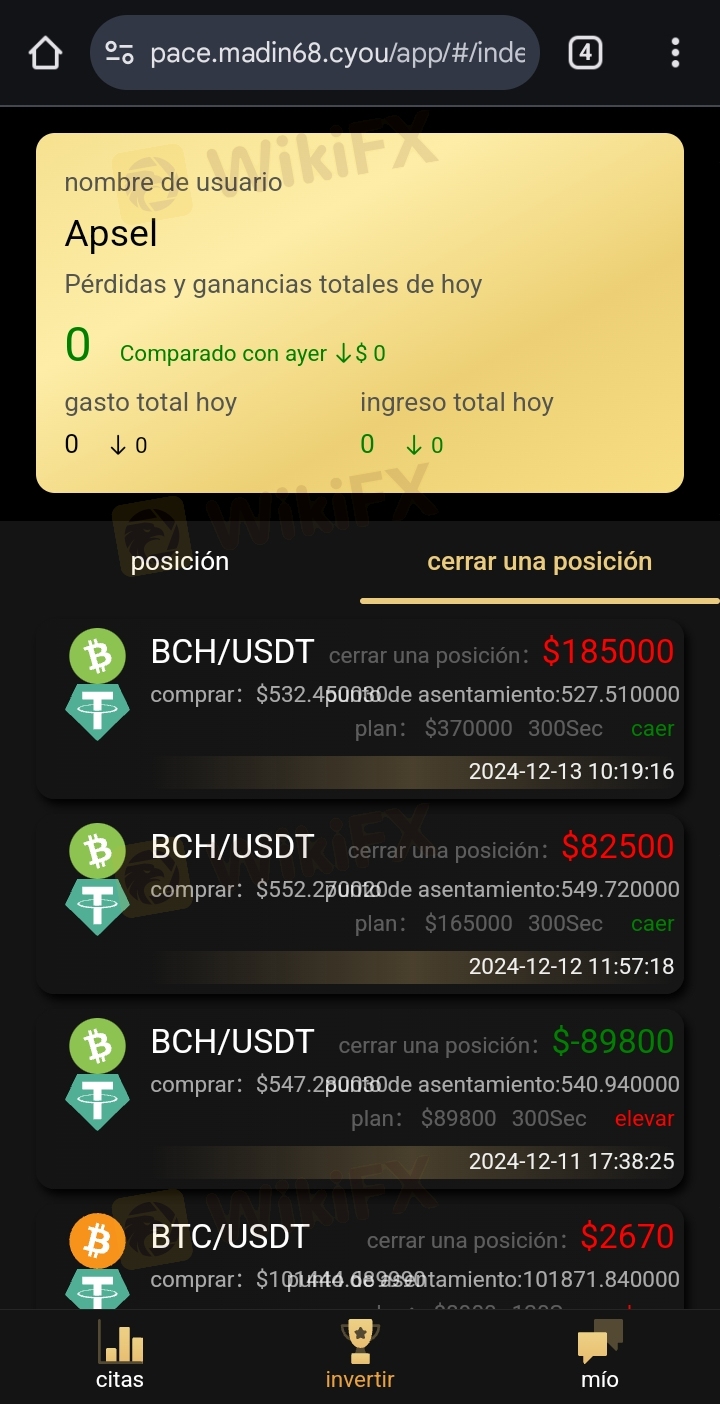Open the browser overflow menu
Viewport: 720px width, 1404px height.
click(675, 53)
